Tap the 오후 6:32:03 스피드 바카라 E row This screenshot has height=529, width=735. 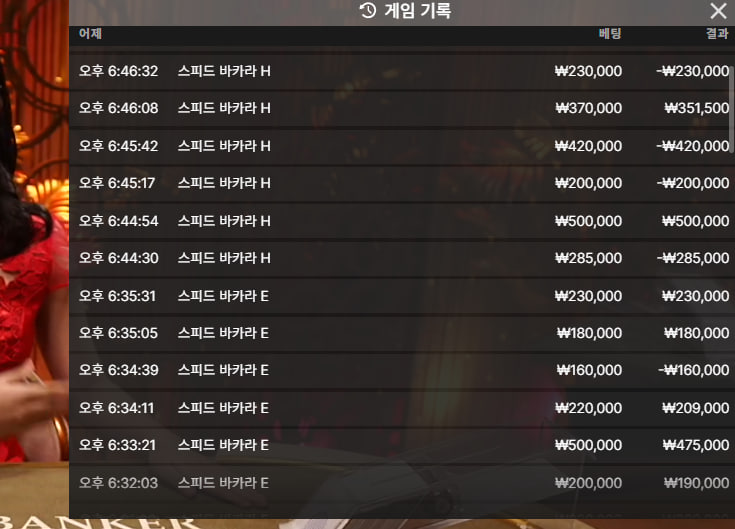point(400,483)
